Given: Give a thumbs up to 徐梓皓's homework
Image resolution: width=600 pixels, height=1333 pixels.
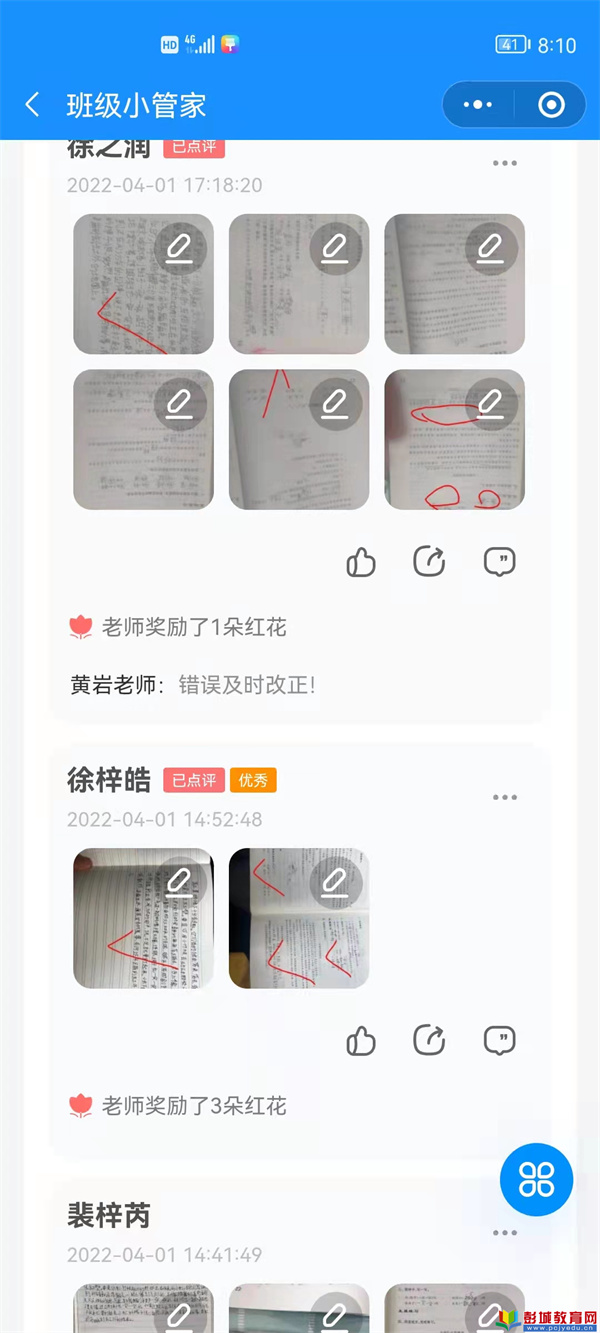Looking at the screenshot, I should click(x=360, y=1041).
